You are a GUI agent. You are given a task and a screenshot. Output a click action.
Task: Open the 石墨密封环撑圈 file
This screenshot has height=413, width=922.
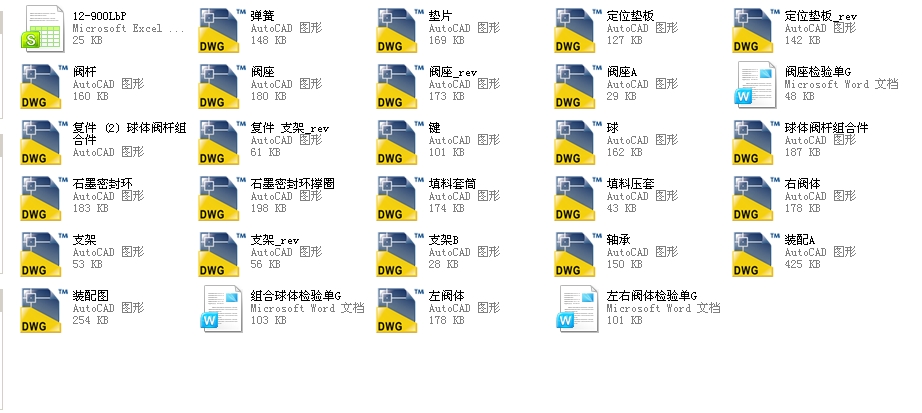[x=220, y=197]
